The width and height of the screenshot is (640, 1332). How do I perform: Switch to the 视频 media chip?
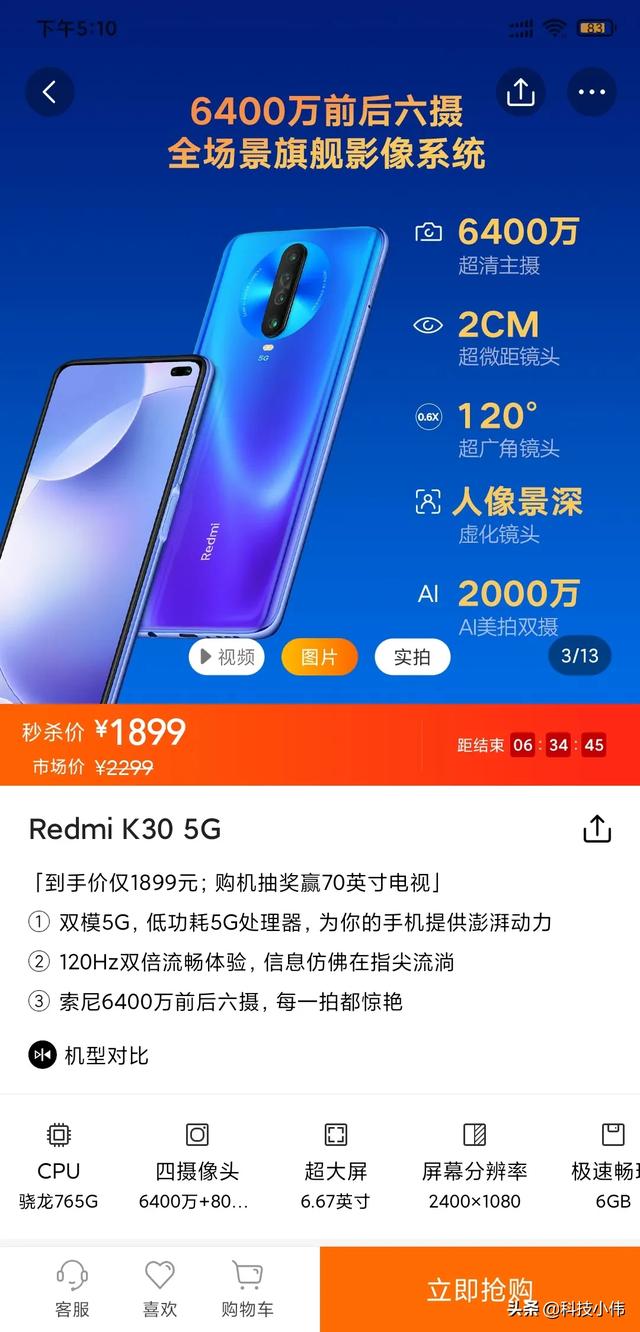point(227,657)
